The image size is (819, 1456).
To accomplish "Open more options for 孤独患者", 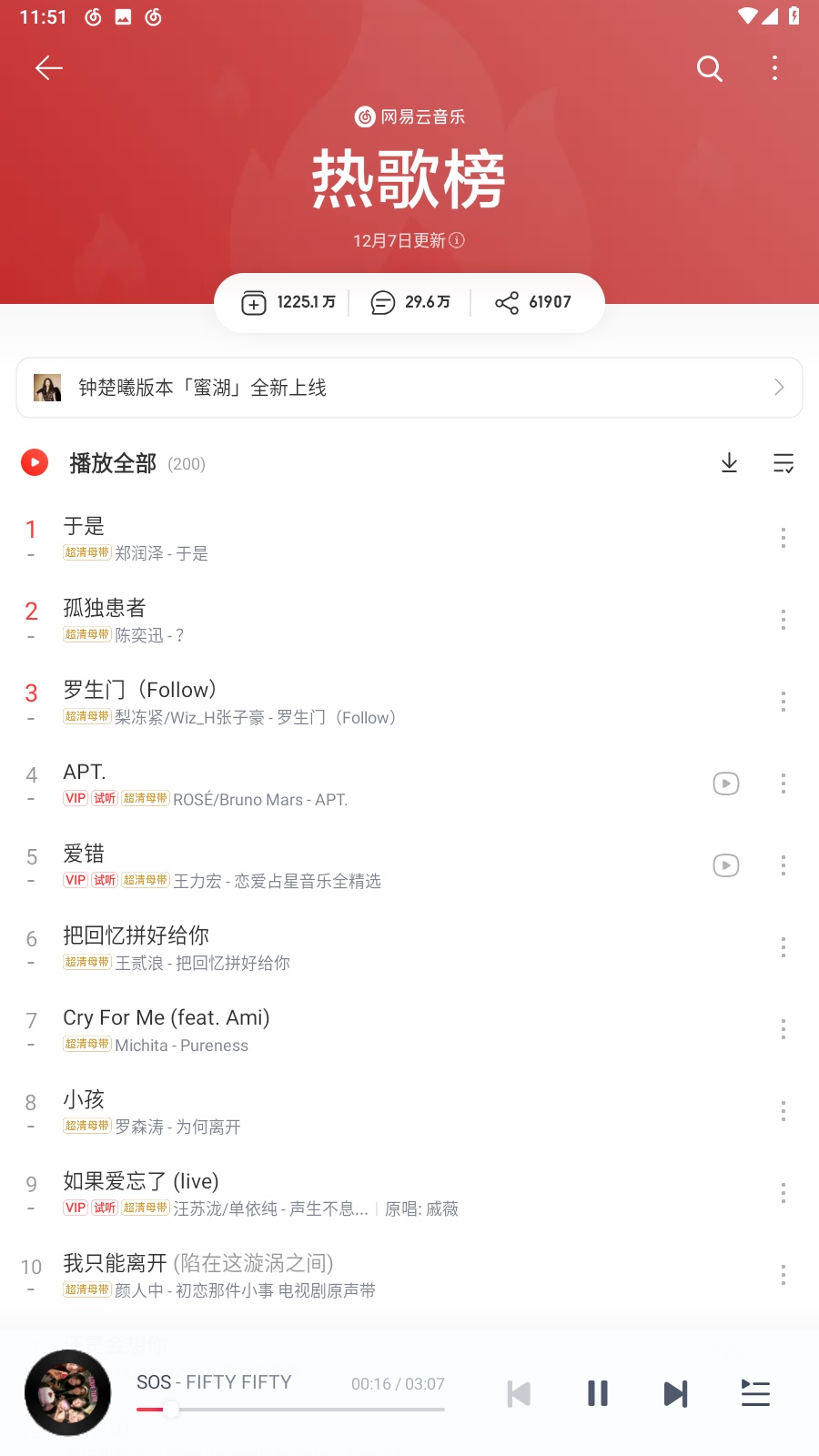I will (783, 620).
